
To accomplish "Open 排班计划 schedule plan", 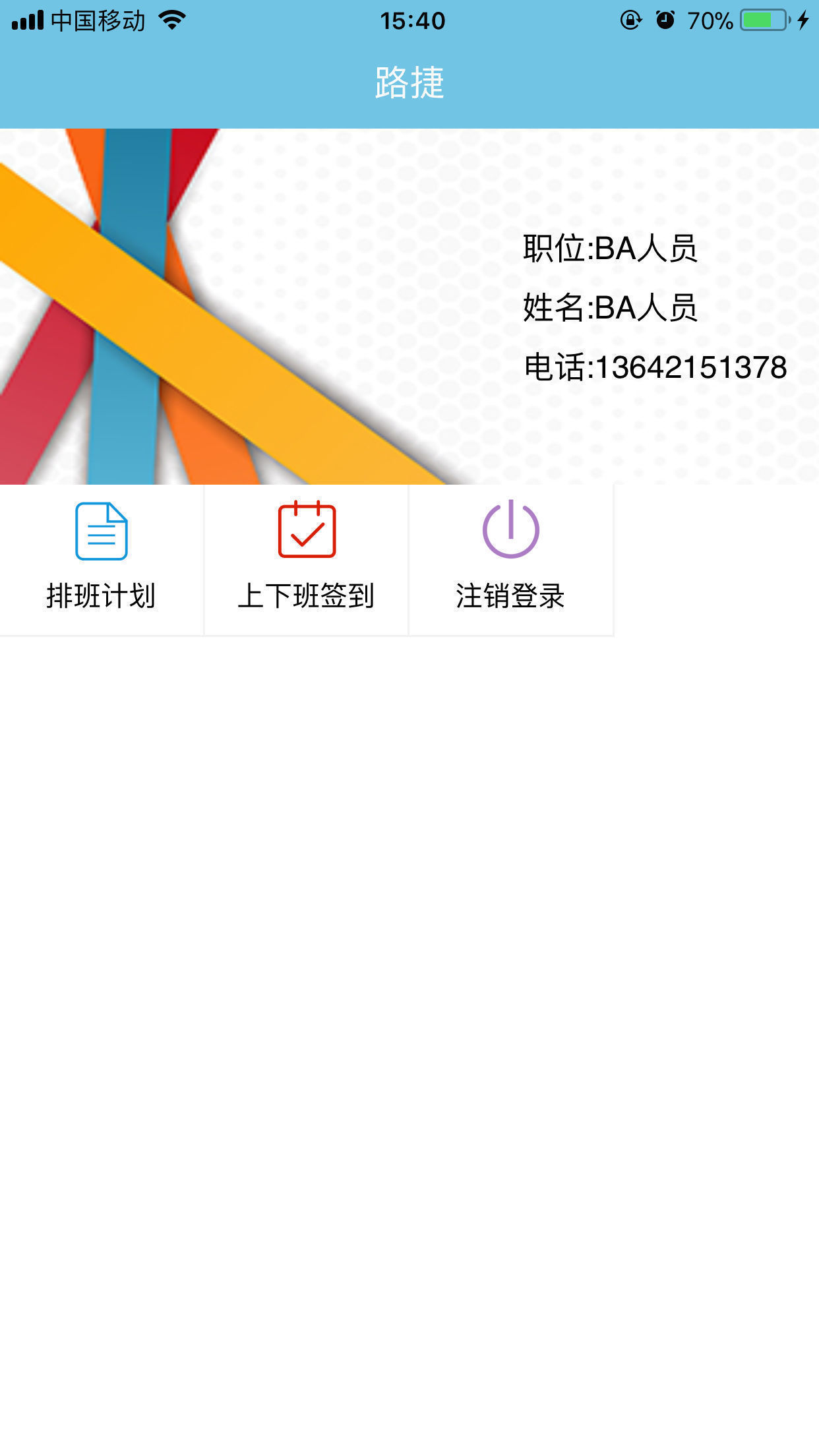I will tap(102, 559).
